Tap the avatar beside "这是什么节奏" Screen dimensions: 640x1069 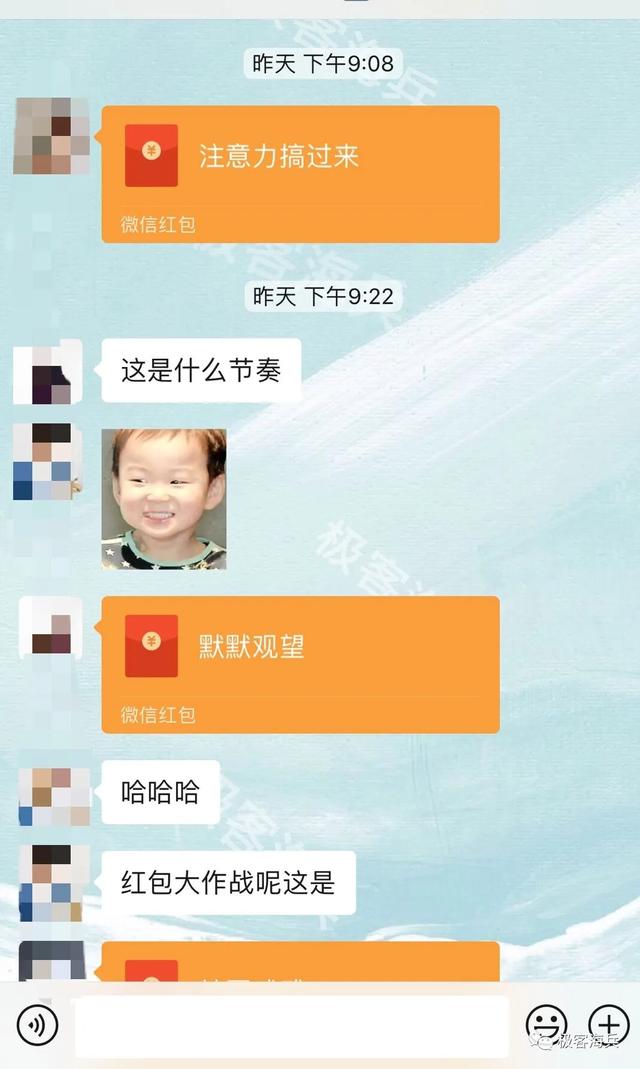(x=50, y=372)
